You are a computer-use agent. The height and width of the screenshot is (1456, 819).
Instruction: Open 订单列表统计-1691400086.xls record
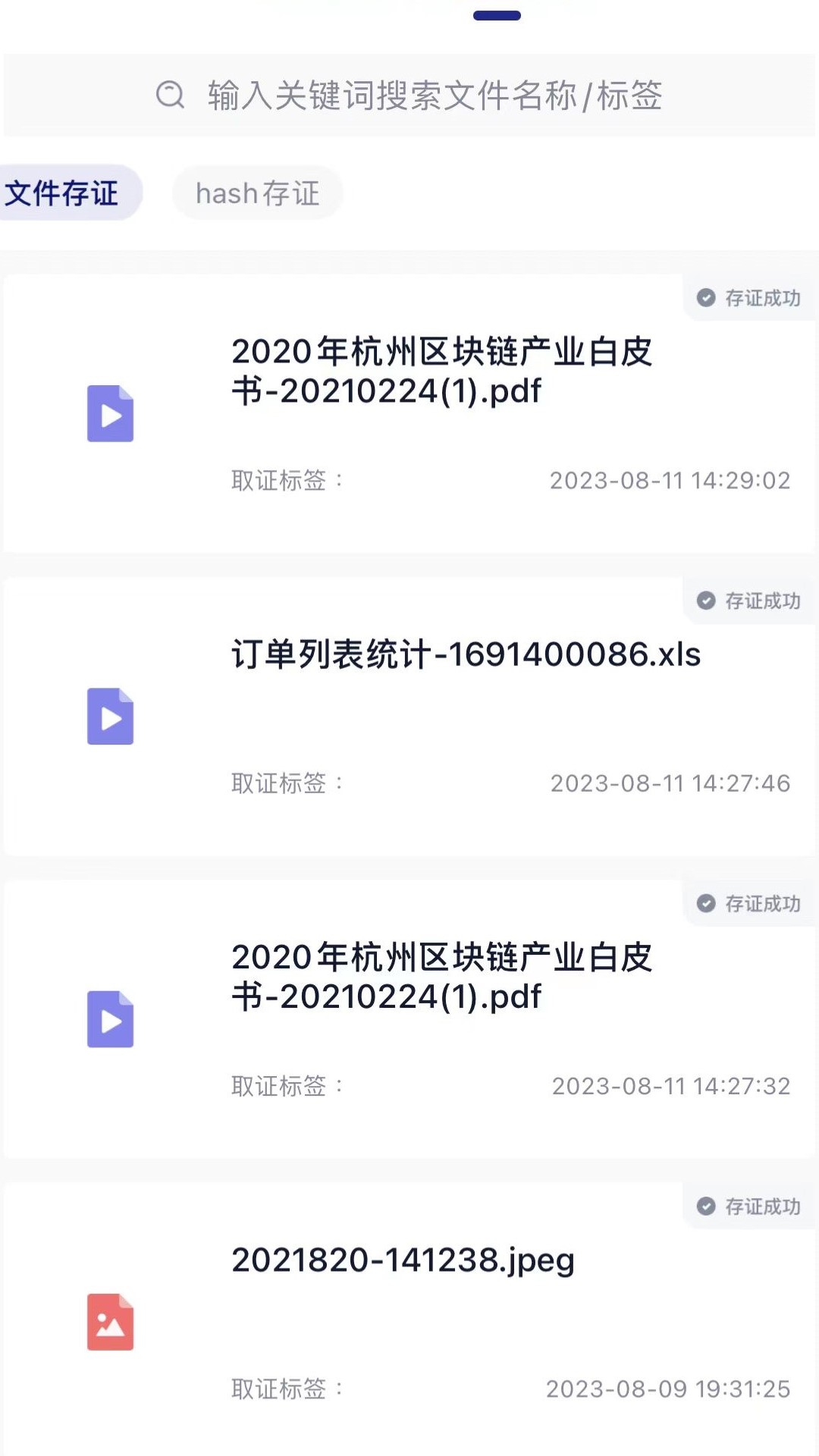(x=409, y=717)
